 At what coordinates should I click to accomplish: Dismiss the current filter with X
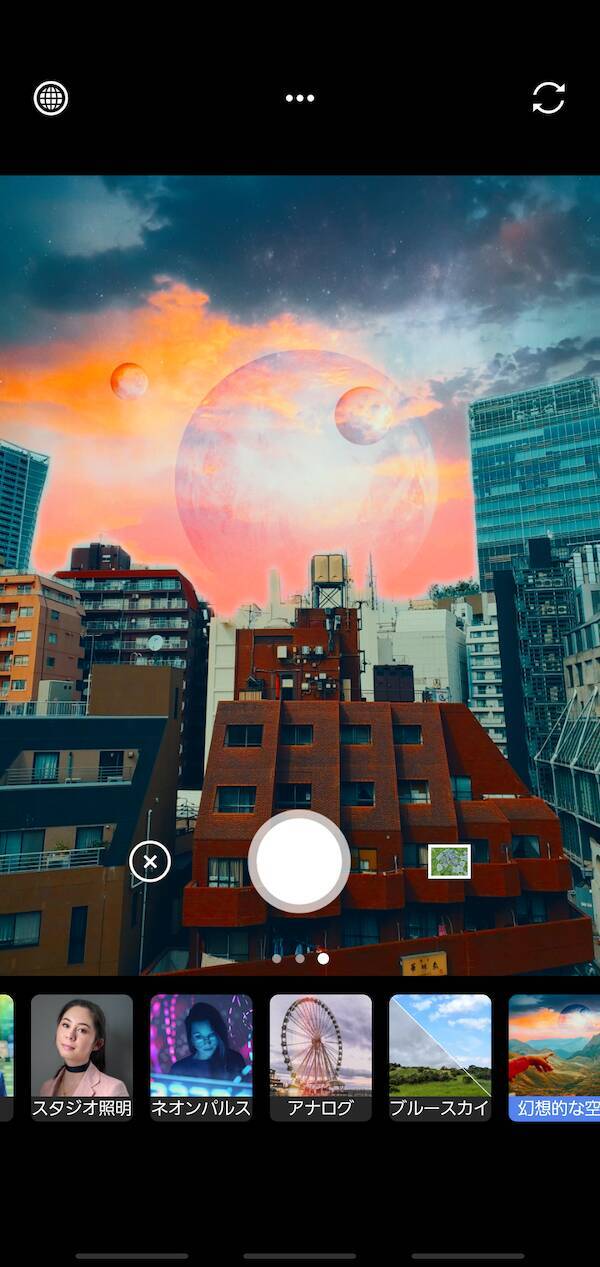(x=150, y=861)
